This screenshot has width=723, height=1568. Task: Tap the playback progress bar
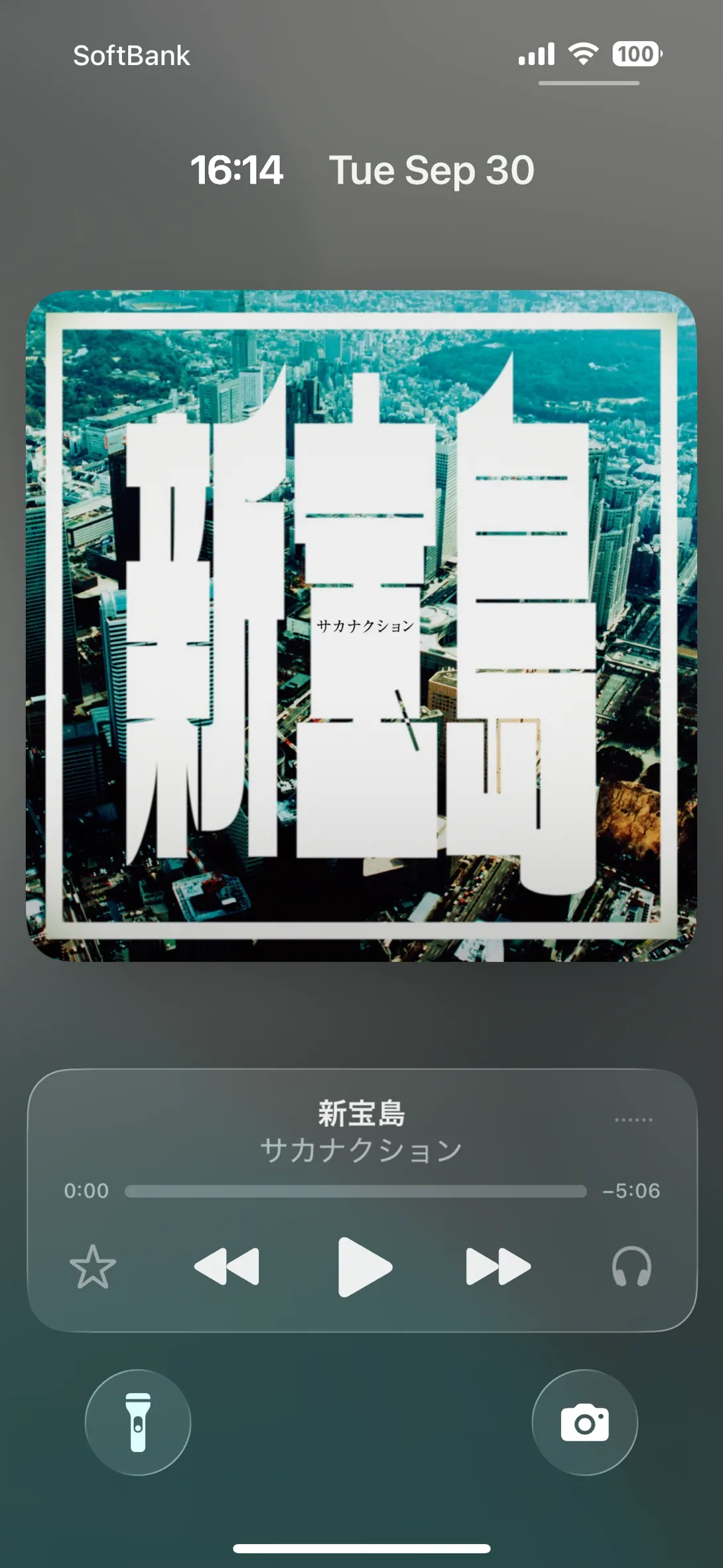pyautogui.click(x=356, y=1191)
